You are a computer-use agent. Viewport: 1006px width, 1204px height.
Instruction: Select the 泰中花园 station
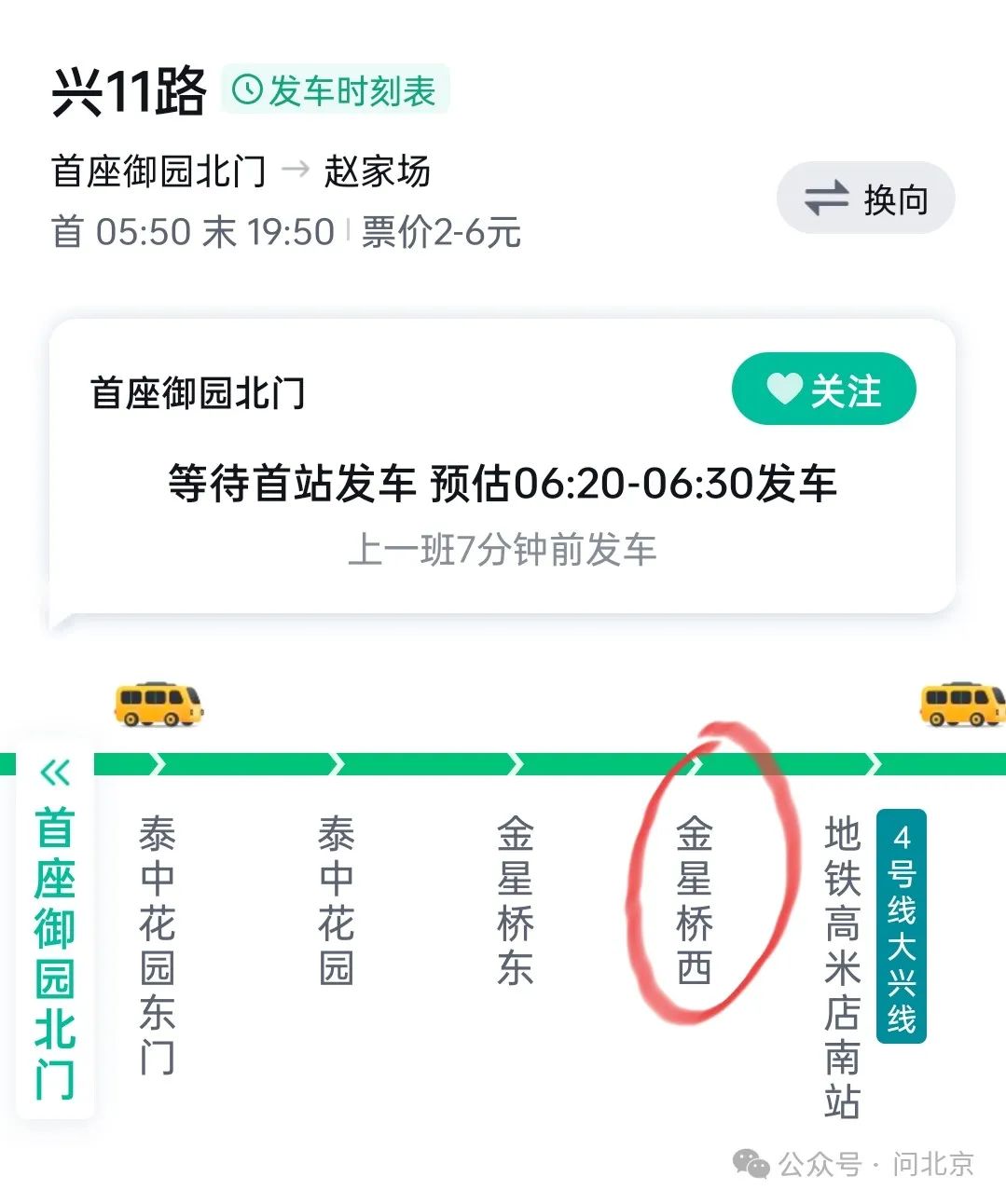click(336, 899)
